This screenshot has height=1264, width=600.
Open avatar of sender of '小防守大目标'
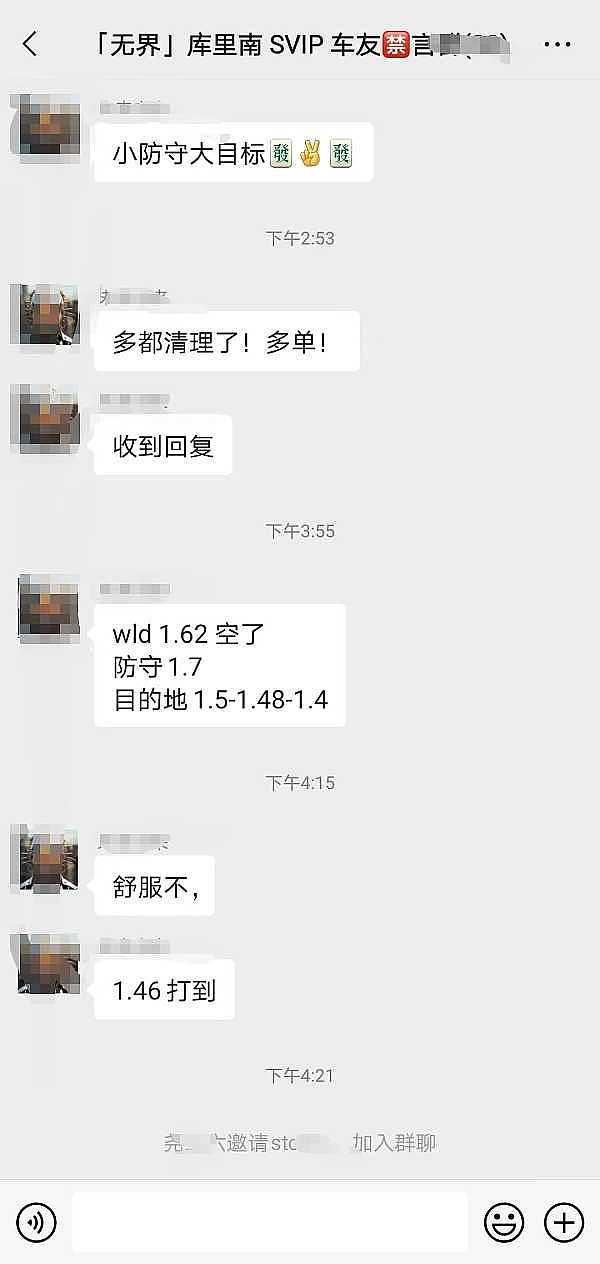pyautogui.click(x=46, y=126)
